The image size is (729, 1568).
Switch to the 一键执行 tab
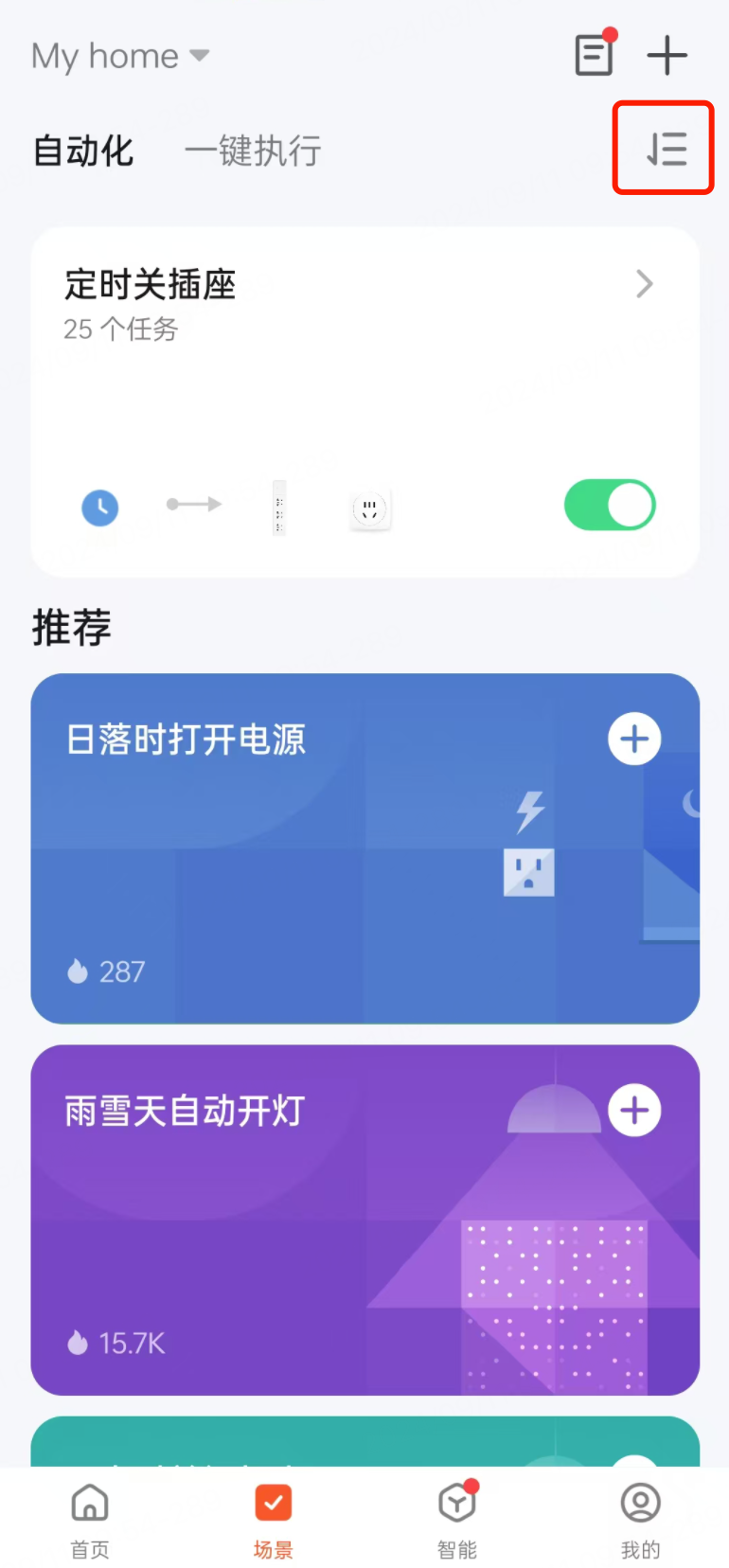(253, 151)
